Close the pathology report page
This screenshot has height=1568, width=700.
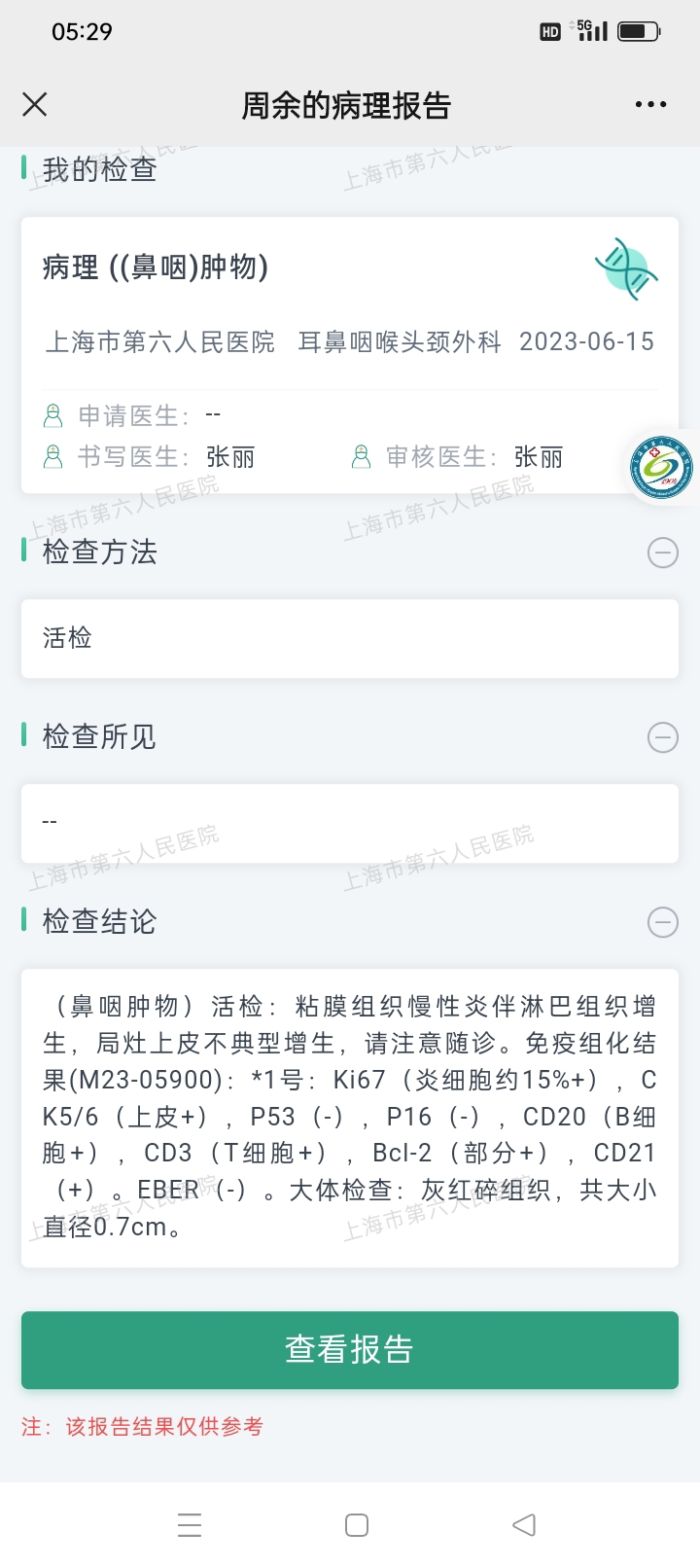click(x=35, y=105)
